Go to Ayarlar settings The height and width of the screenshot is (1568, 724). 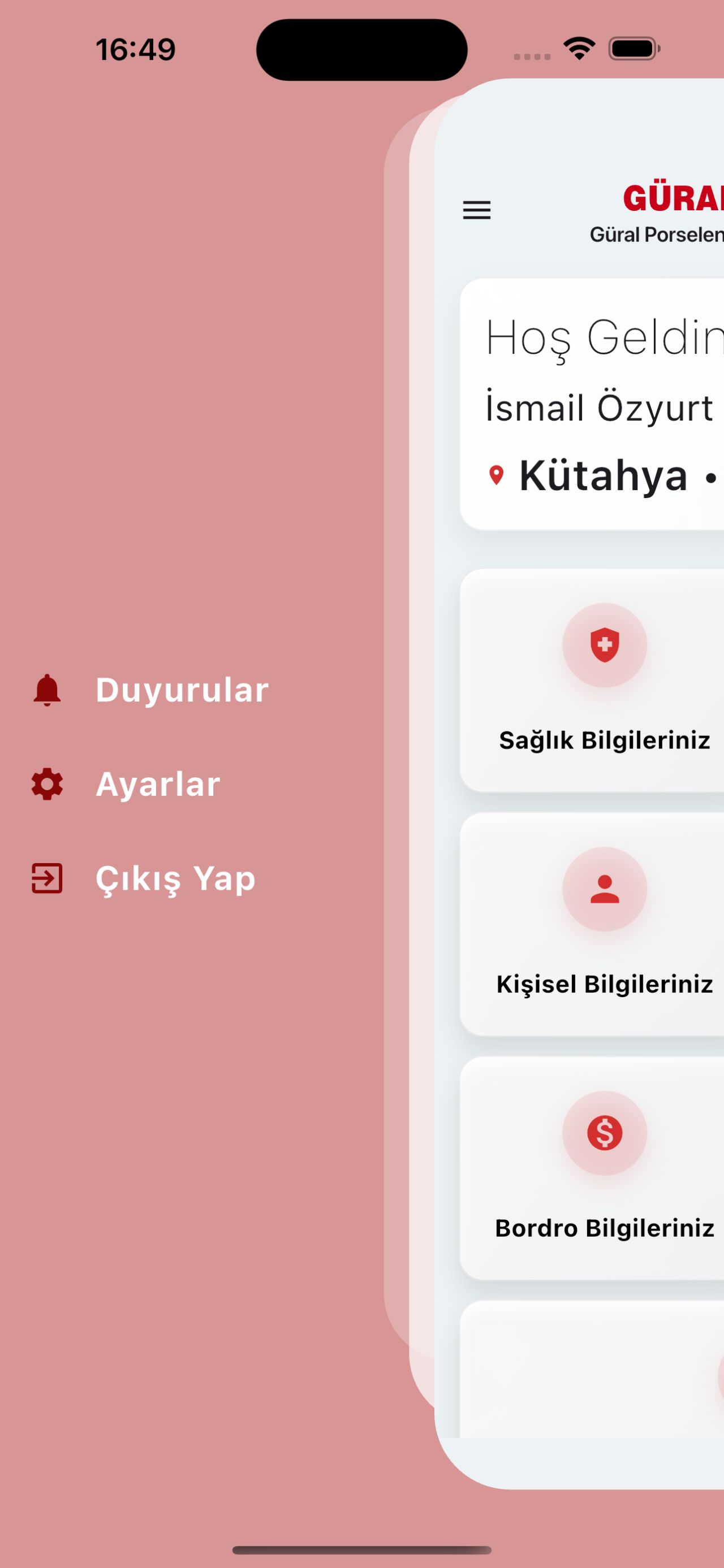click(126, 784)
